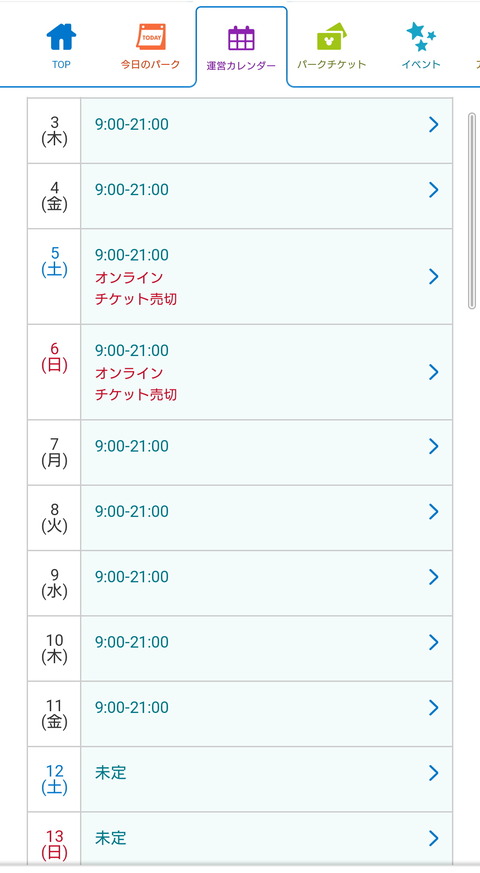Select the 運営カレンダー tab
Image resolution: width=480 pixels, height=873 pixels.
click(x=241, y=48)
